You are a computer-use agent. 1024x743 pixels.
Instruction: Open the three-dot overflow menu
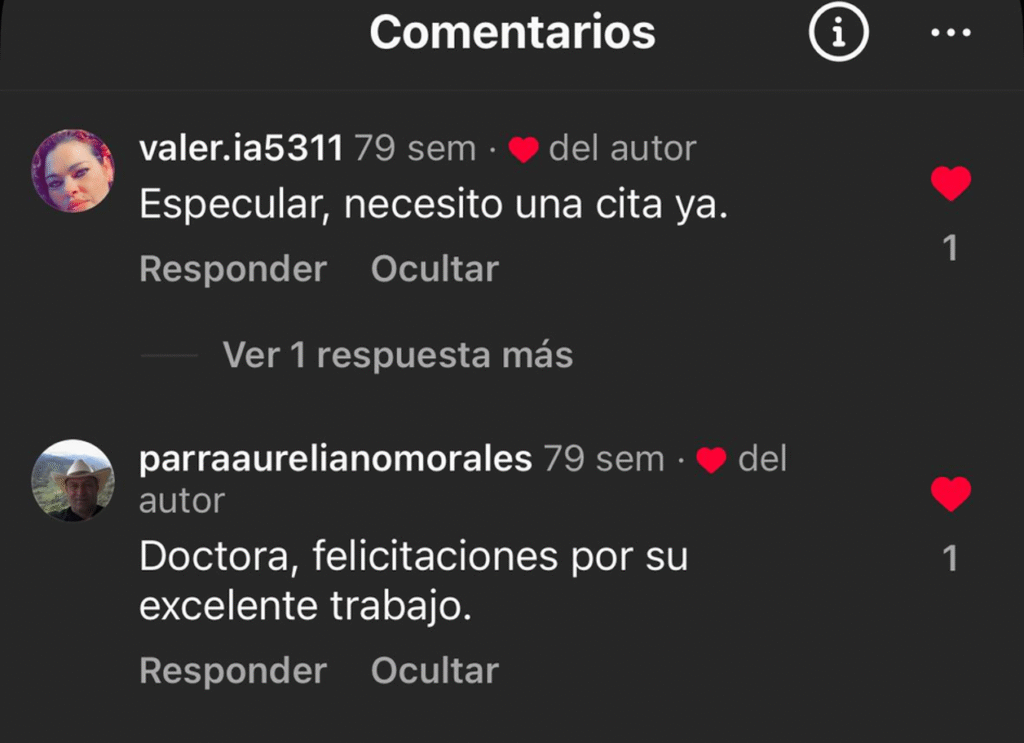[x=950, y=34]
